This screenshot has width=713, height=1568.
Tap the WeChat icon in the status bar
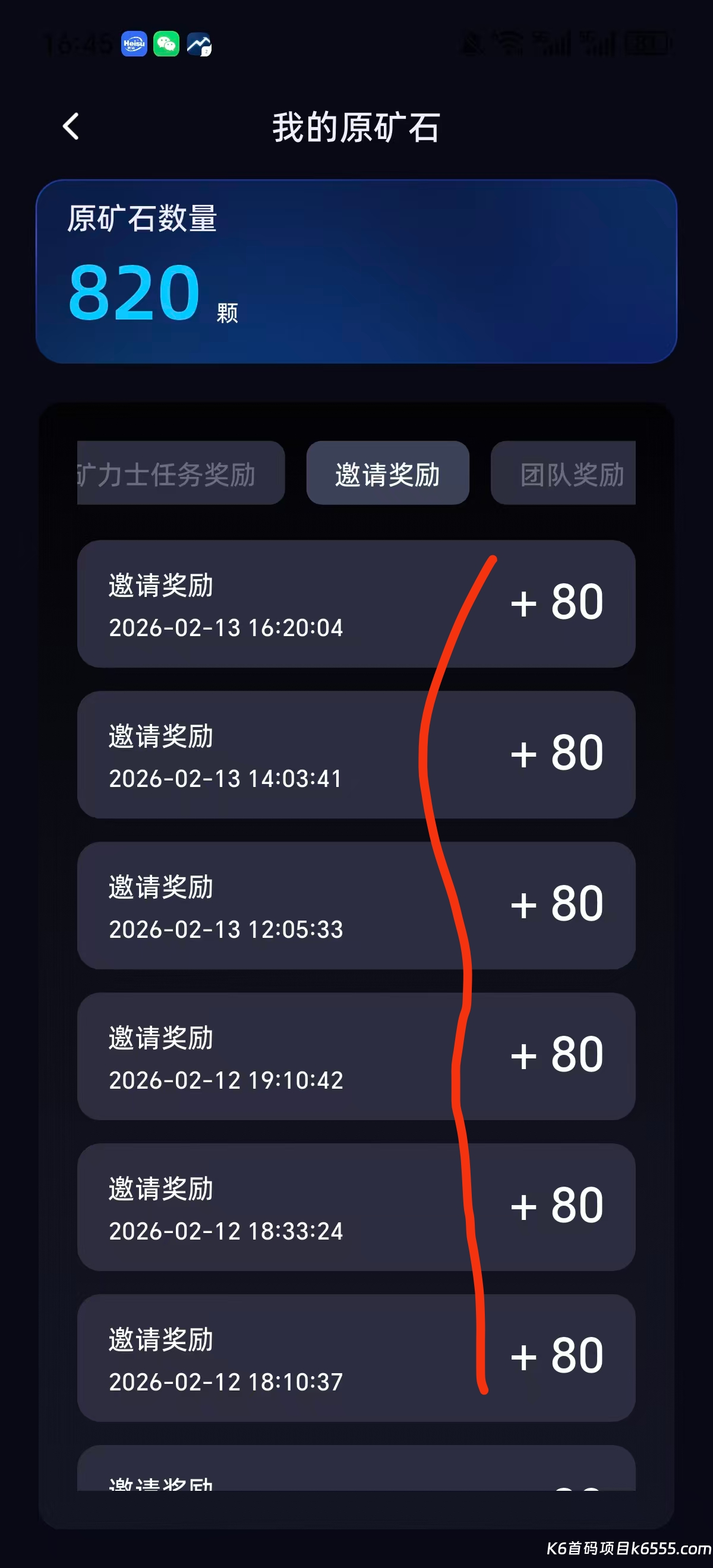(x=169, y=43)
